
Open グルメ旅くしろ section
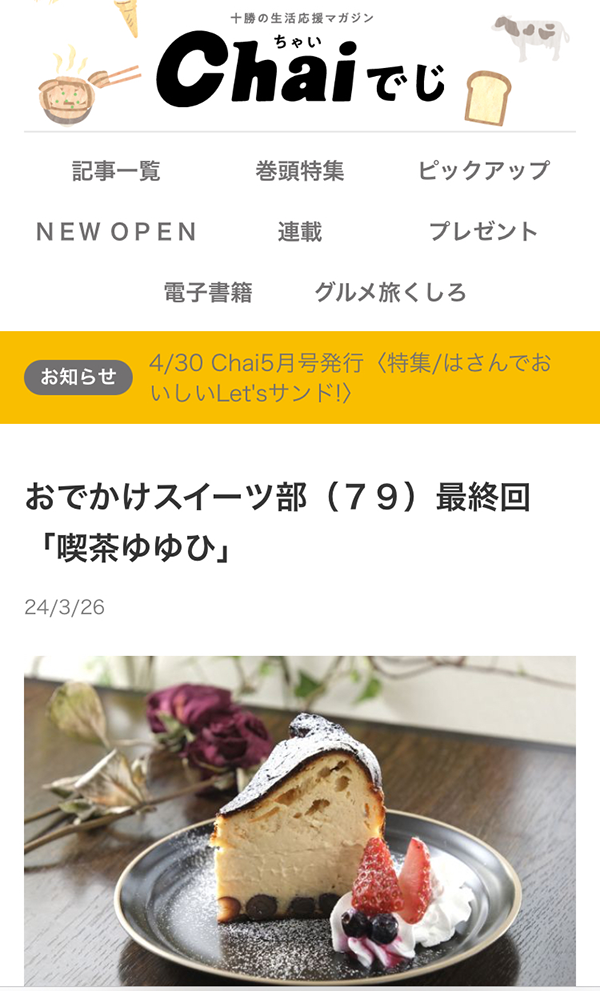390,293
